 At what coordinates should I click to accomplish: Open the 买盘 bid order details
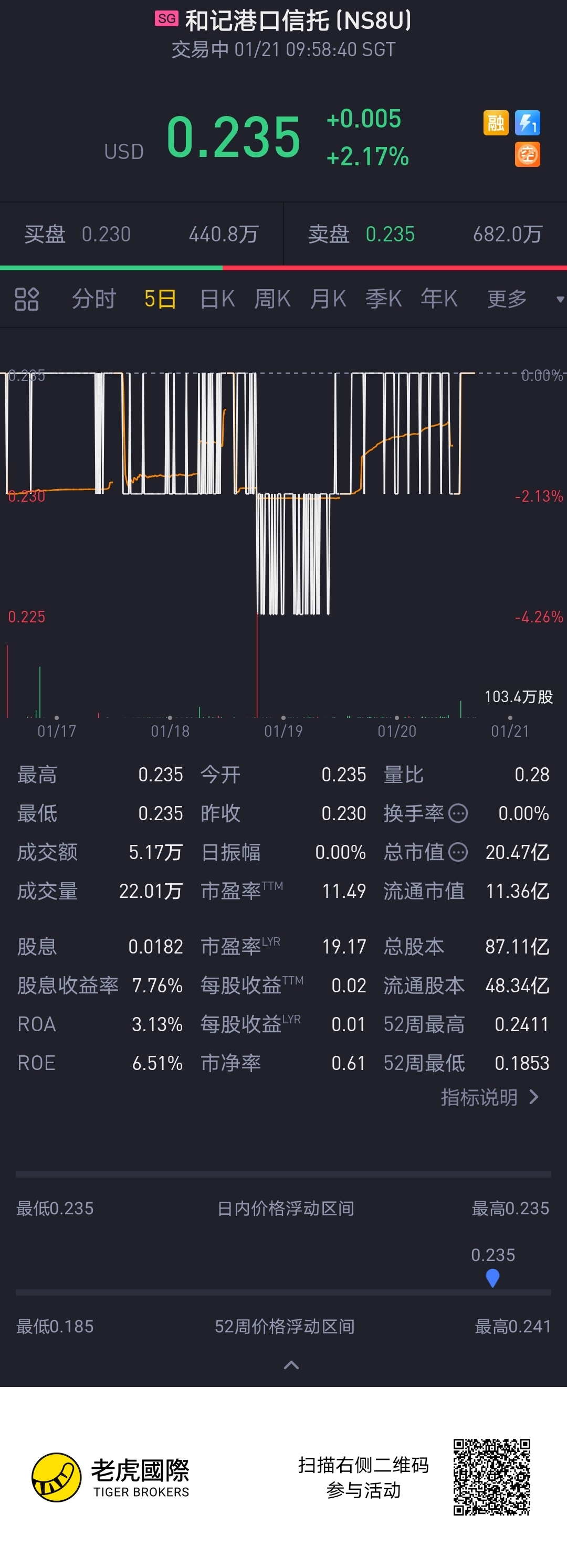point(141,235)
